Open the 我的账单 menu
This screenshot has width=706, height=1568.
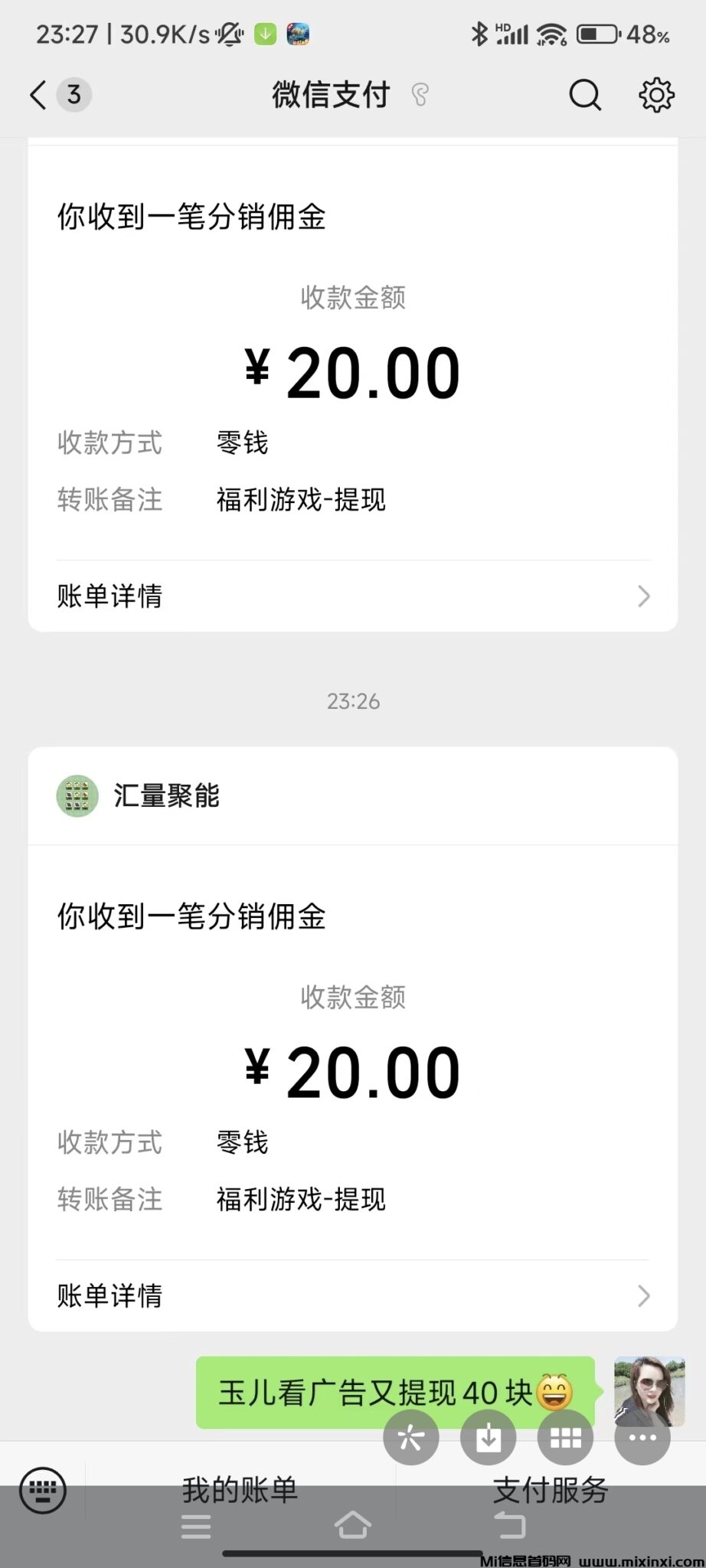(x=240, y=1490)
